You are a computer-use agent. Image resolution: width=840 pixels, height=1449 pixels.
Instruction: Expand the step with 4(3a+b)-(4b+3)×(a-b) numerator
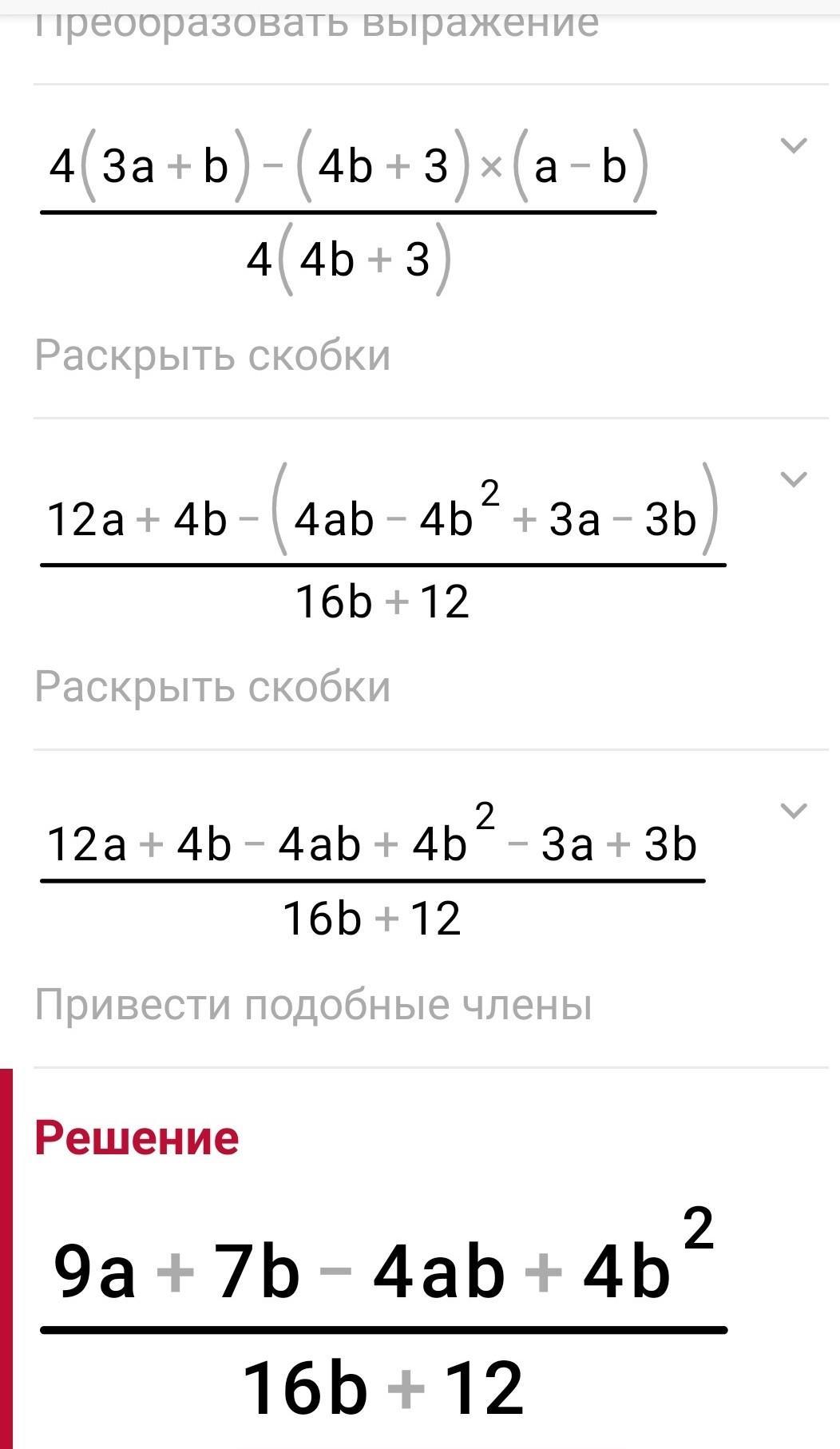tap(793, 145)
